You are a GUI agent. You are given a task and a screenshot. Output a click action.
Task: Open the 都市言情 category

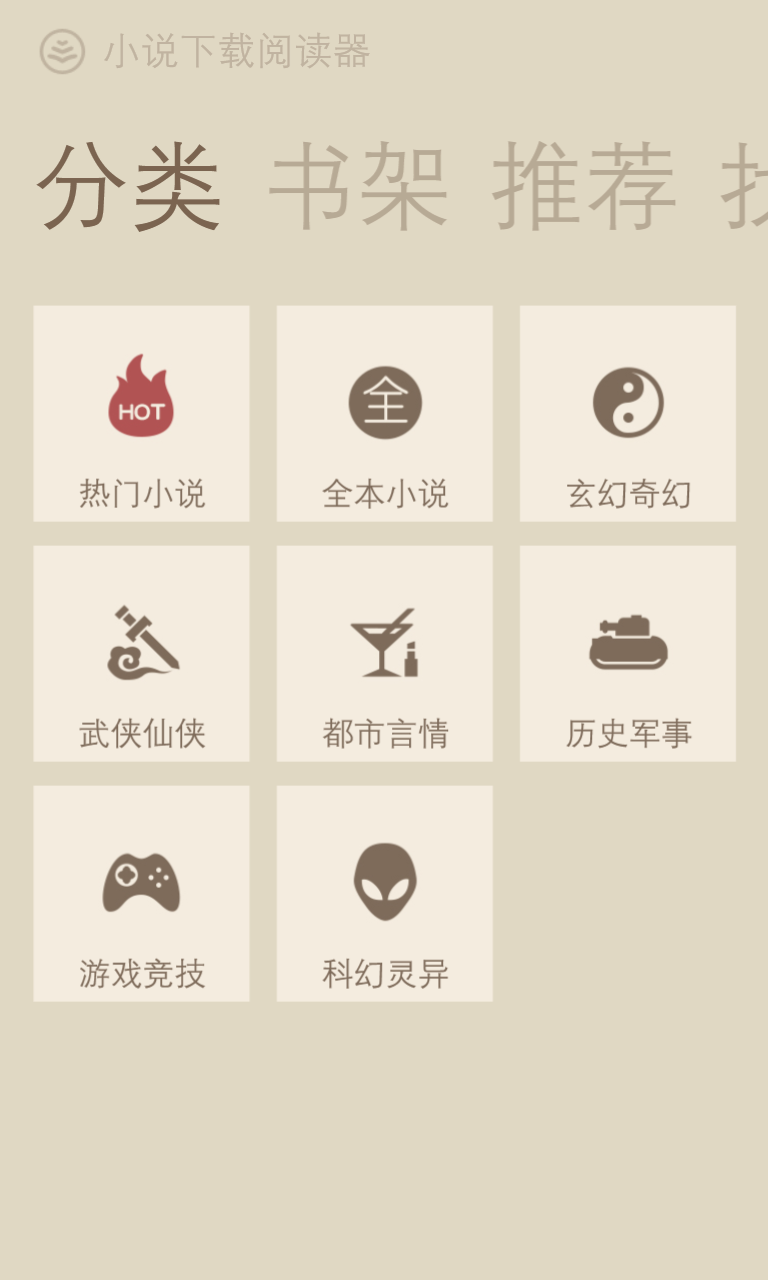click(385, 653)
